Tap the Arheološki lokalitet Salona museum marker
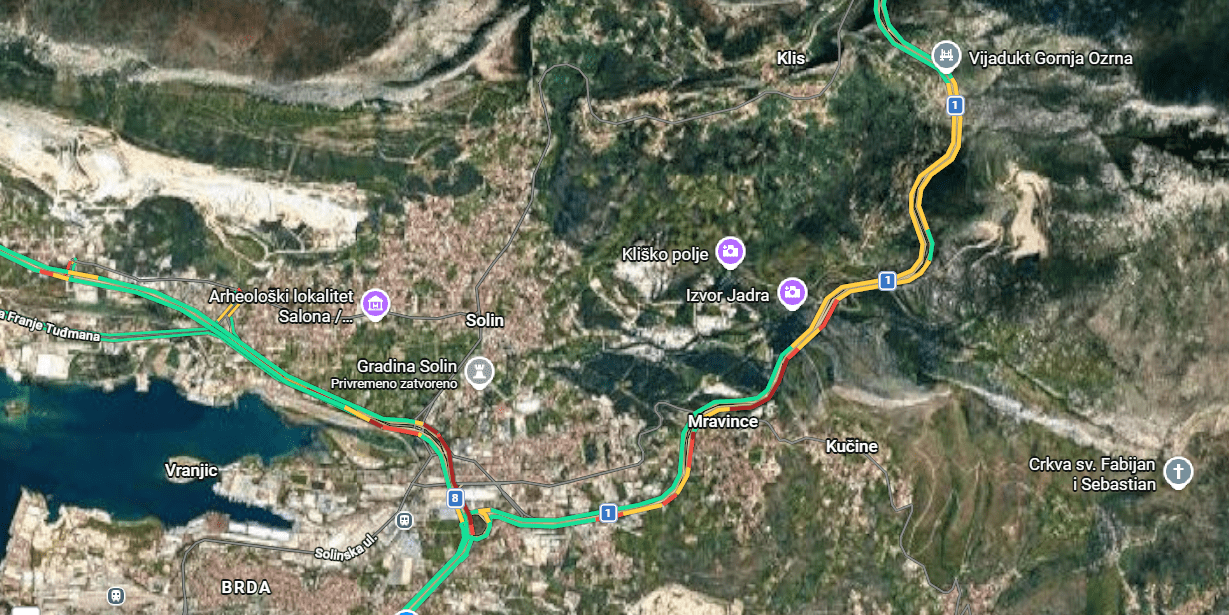 coord(375,302)
